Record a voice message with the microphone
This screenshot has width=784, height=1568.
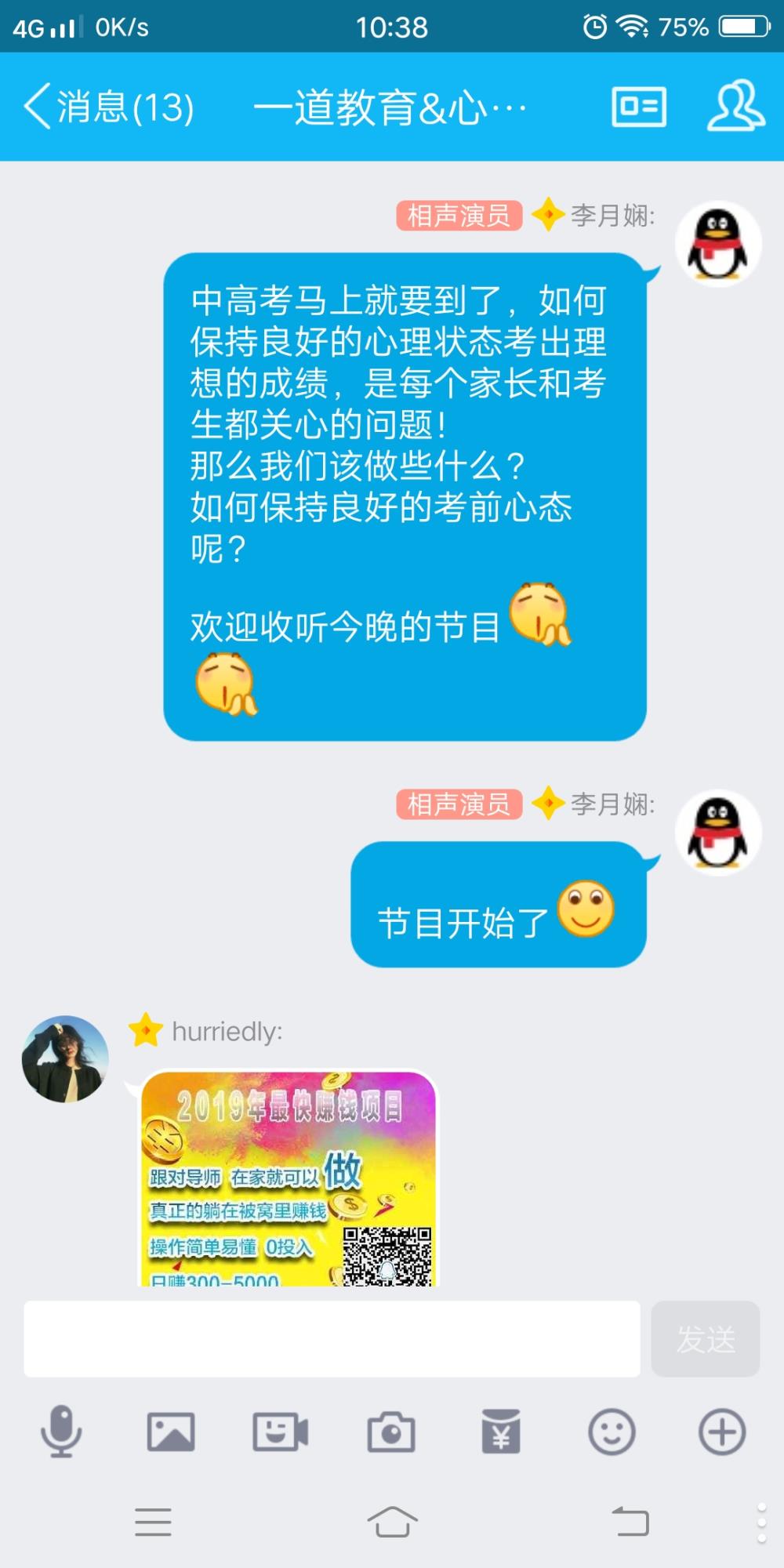[61, 1432]
